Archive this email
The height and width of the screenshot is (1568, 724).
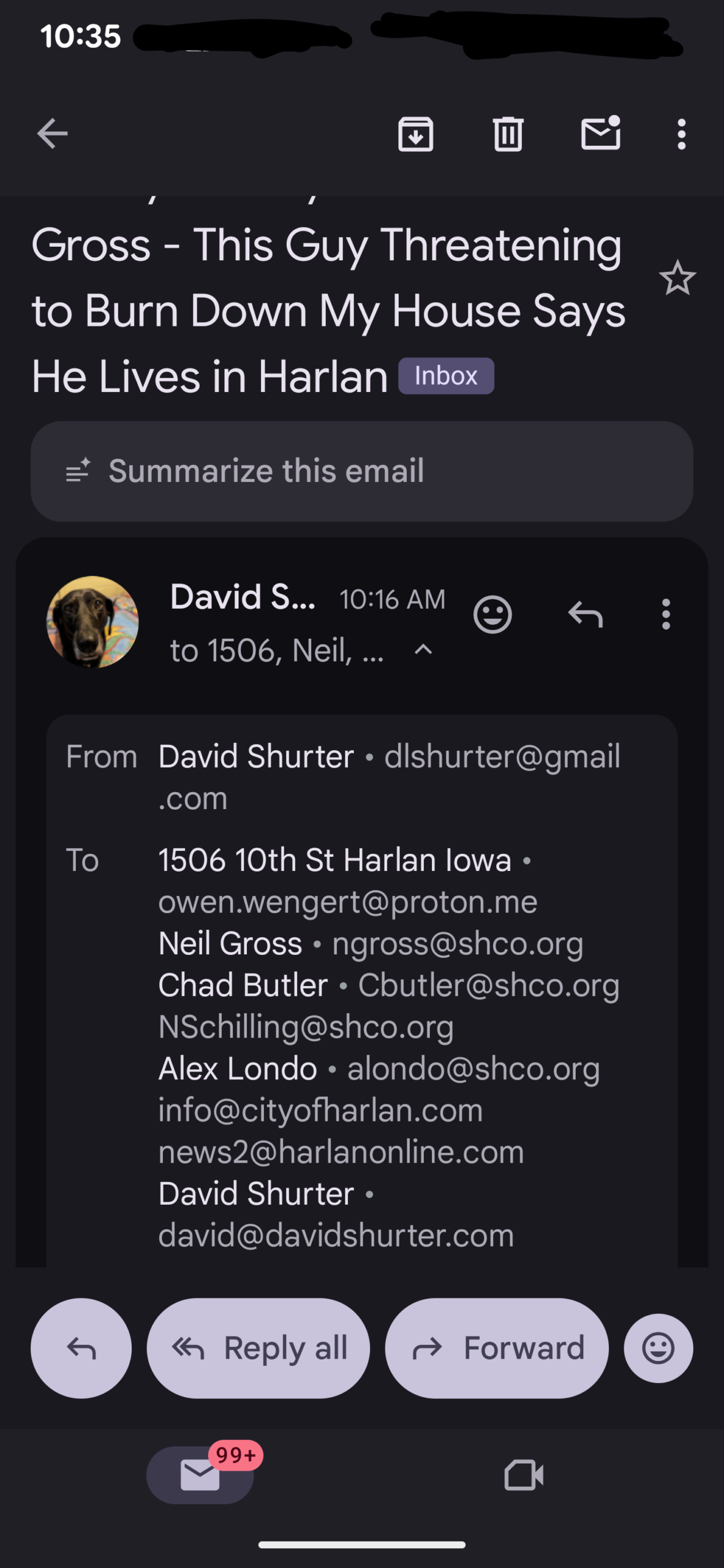[x=415, y=134]
